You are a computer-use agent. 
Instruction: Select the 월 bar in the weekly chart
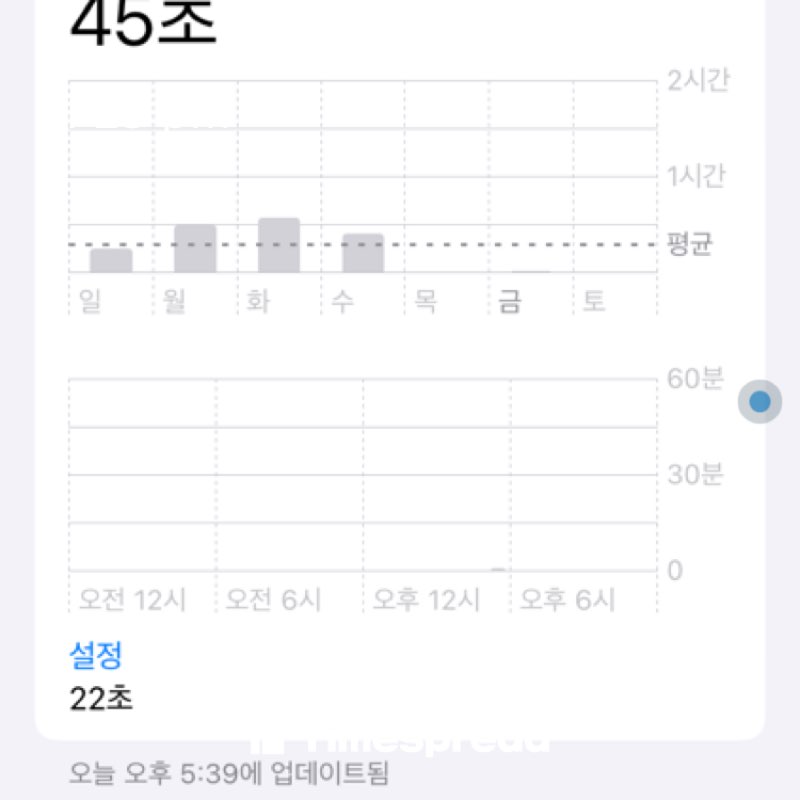(x=195, y=249)
